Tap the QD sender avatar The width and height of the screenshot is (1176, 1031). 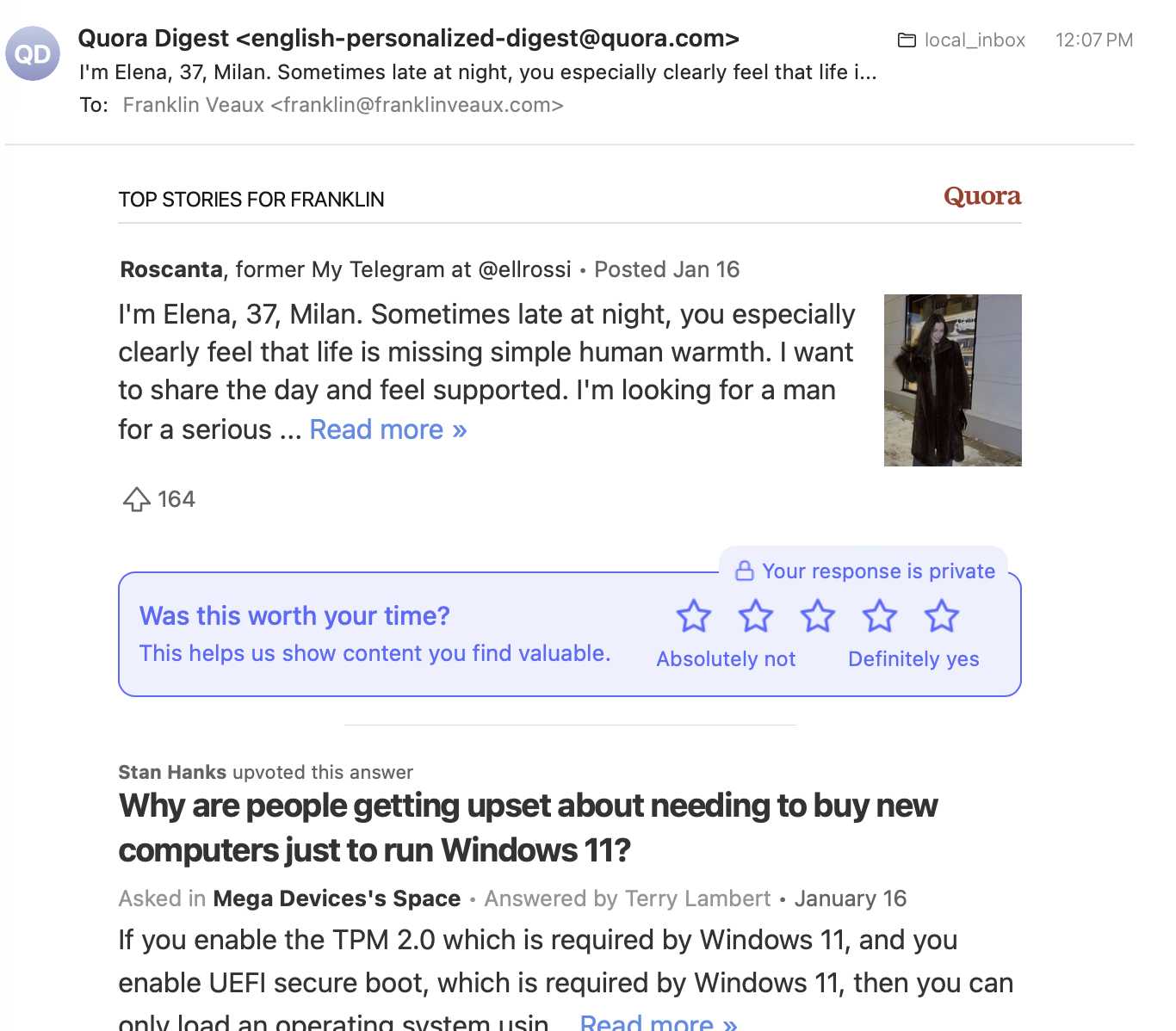(x=33, y=53)
